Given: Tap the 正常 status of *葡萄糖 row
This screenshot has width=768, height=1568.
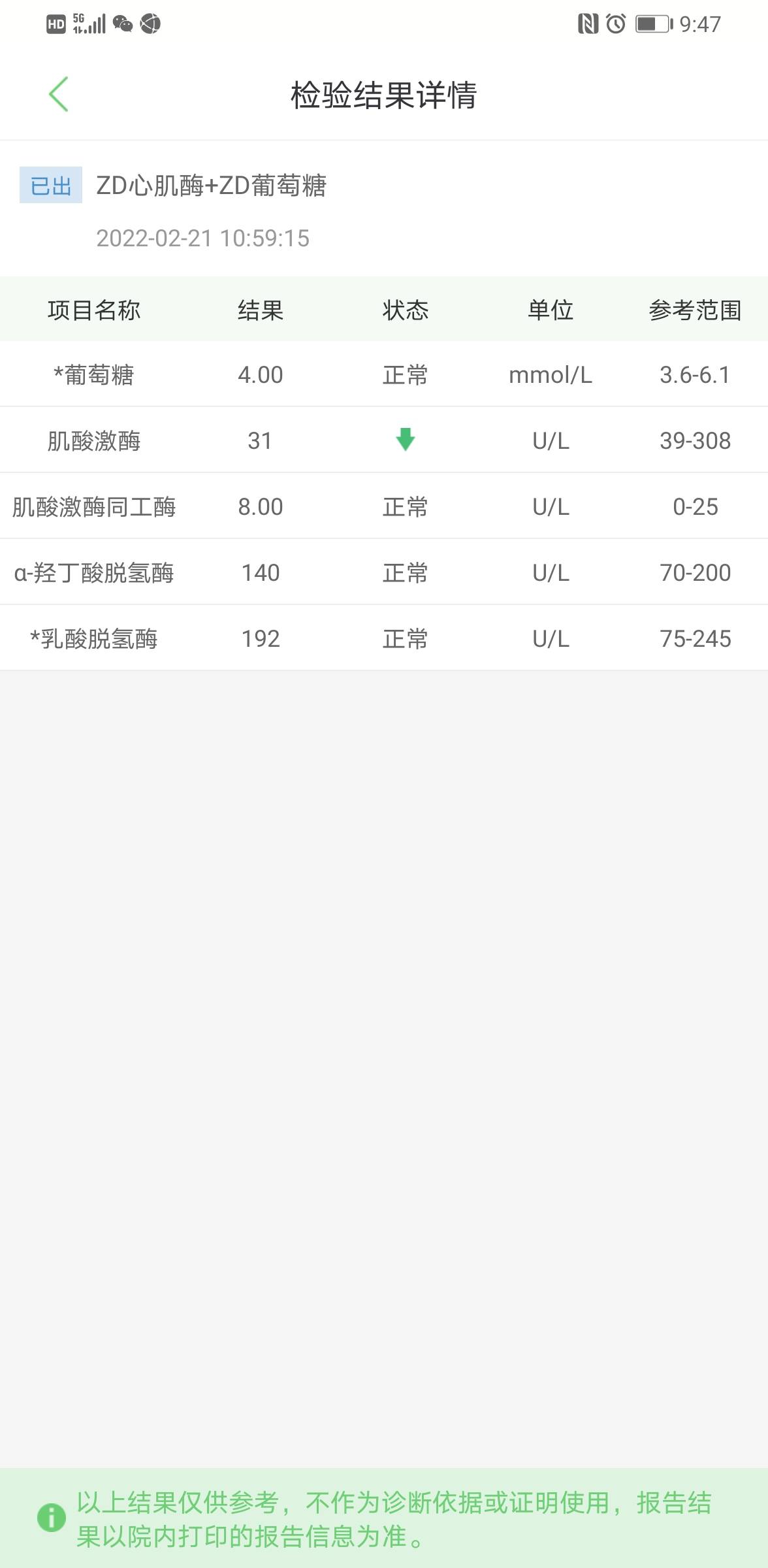Looking at the screenshot, I should click(x=406, y=374).
